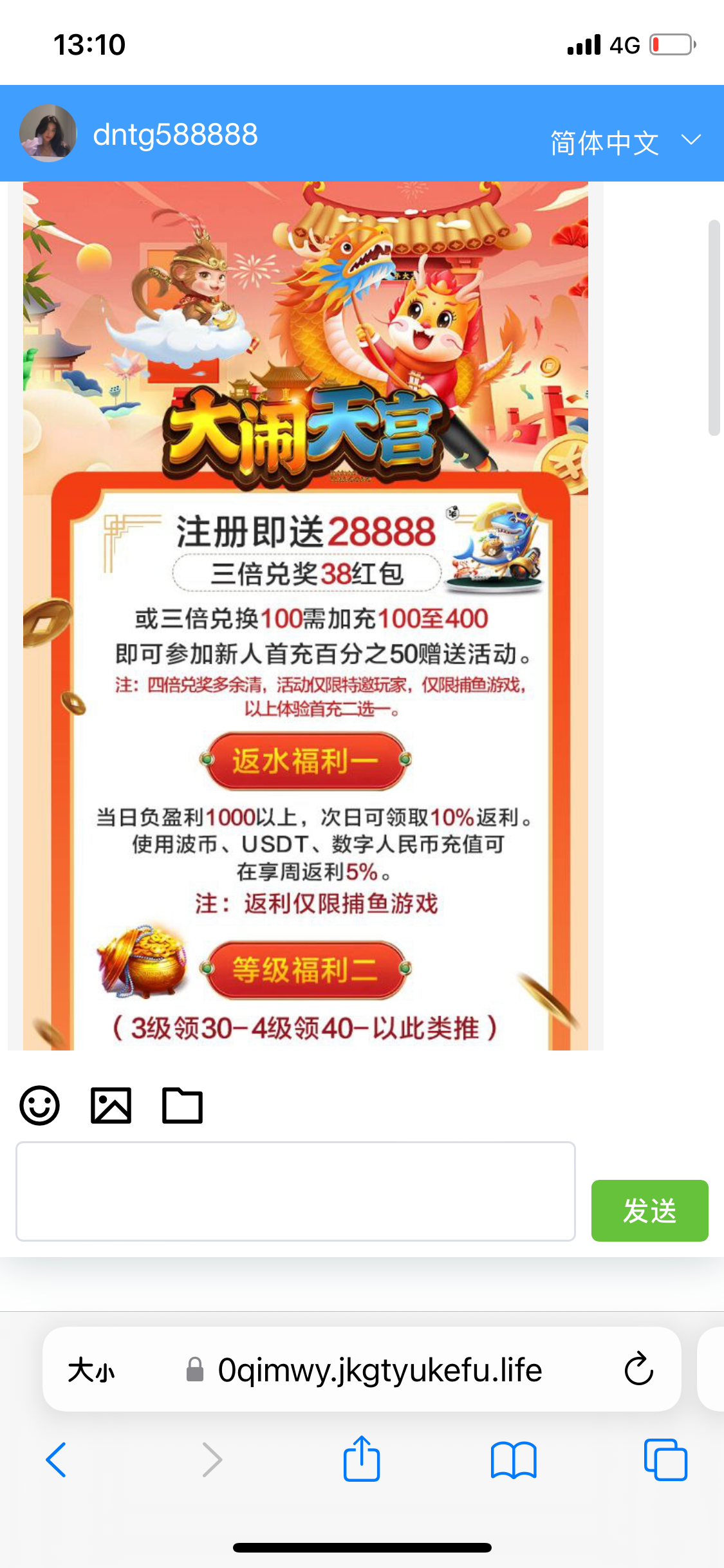
Task: Tap the address bar URL
Action: point(380,1370)
